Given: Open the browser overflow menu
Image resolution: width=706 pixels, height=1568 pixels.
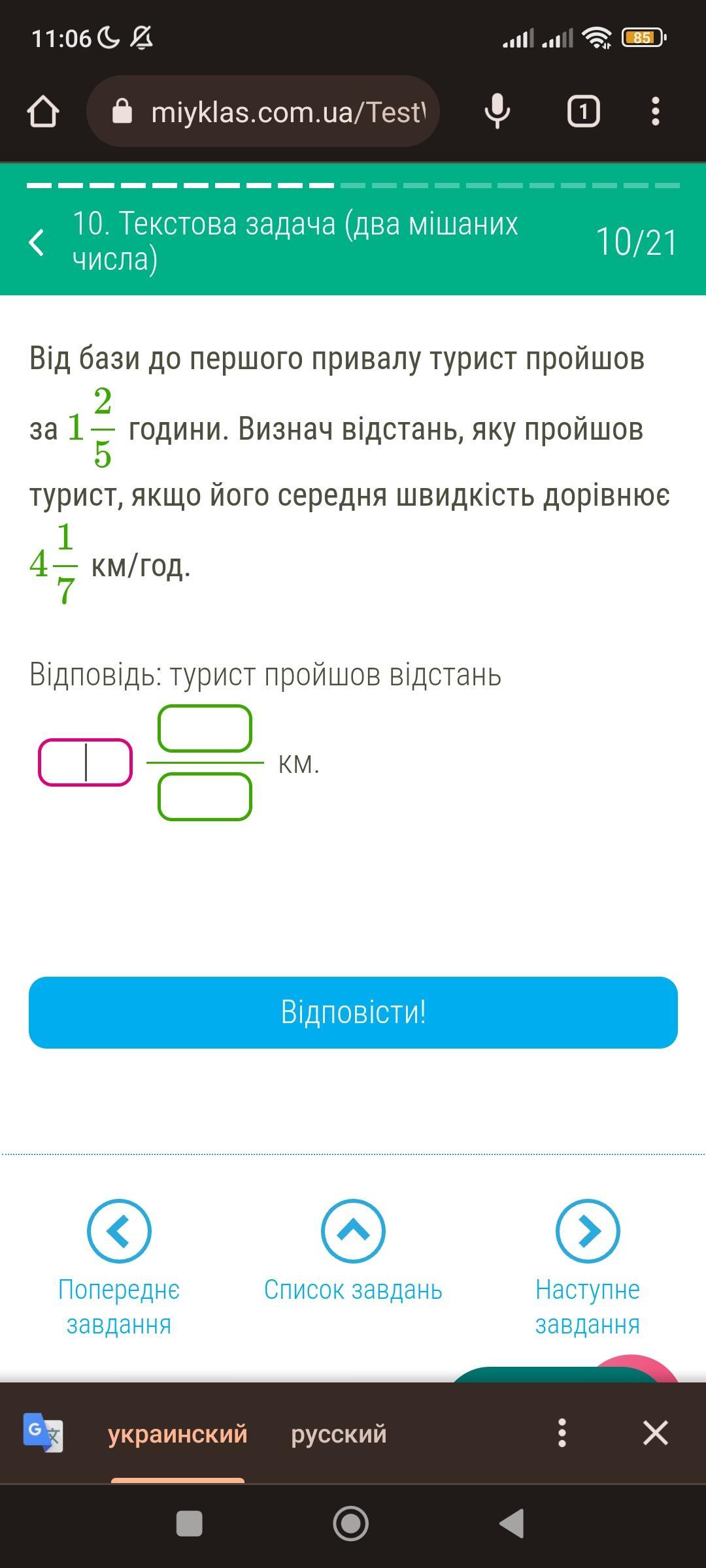Looking at the screenshot, I should point(656,112).
